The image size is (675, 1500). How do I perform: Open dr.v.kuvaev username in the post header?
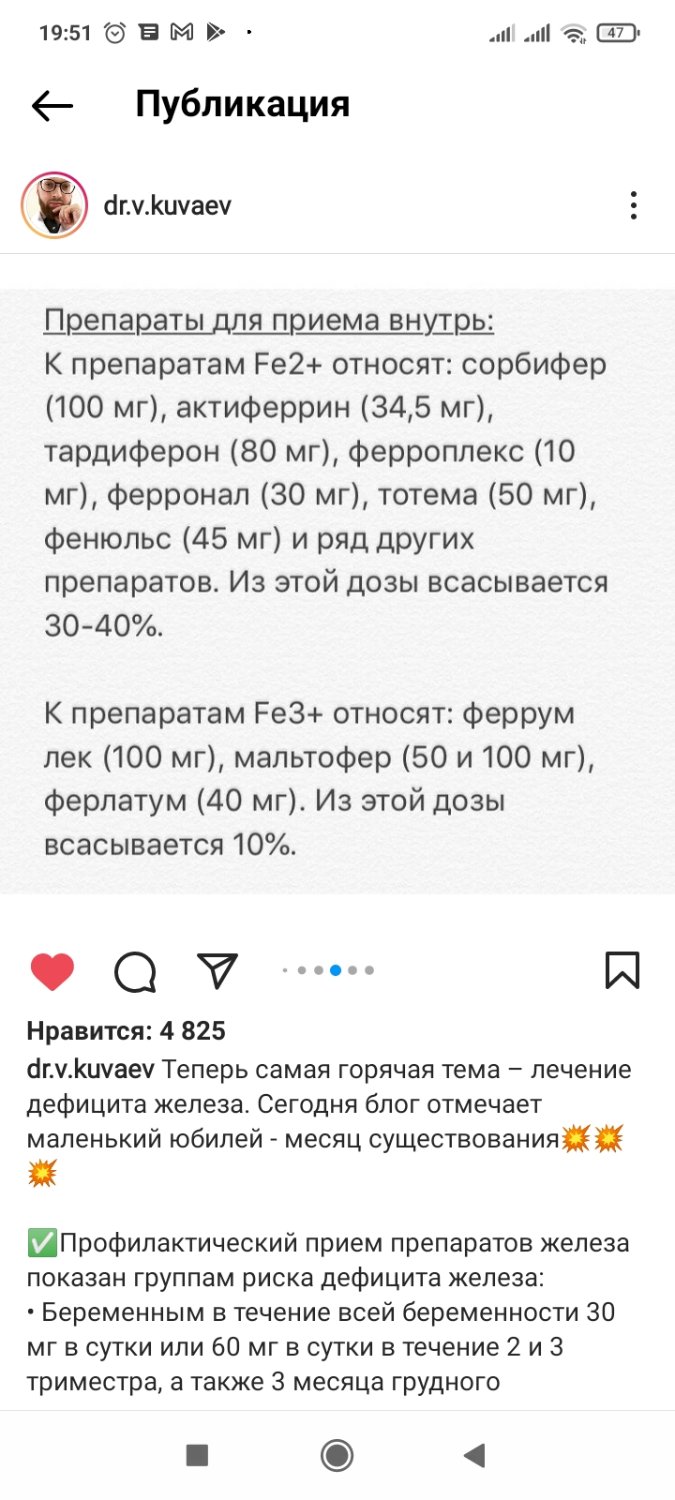(x=168, y=206)
